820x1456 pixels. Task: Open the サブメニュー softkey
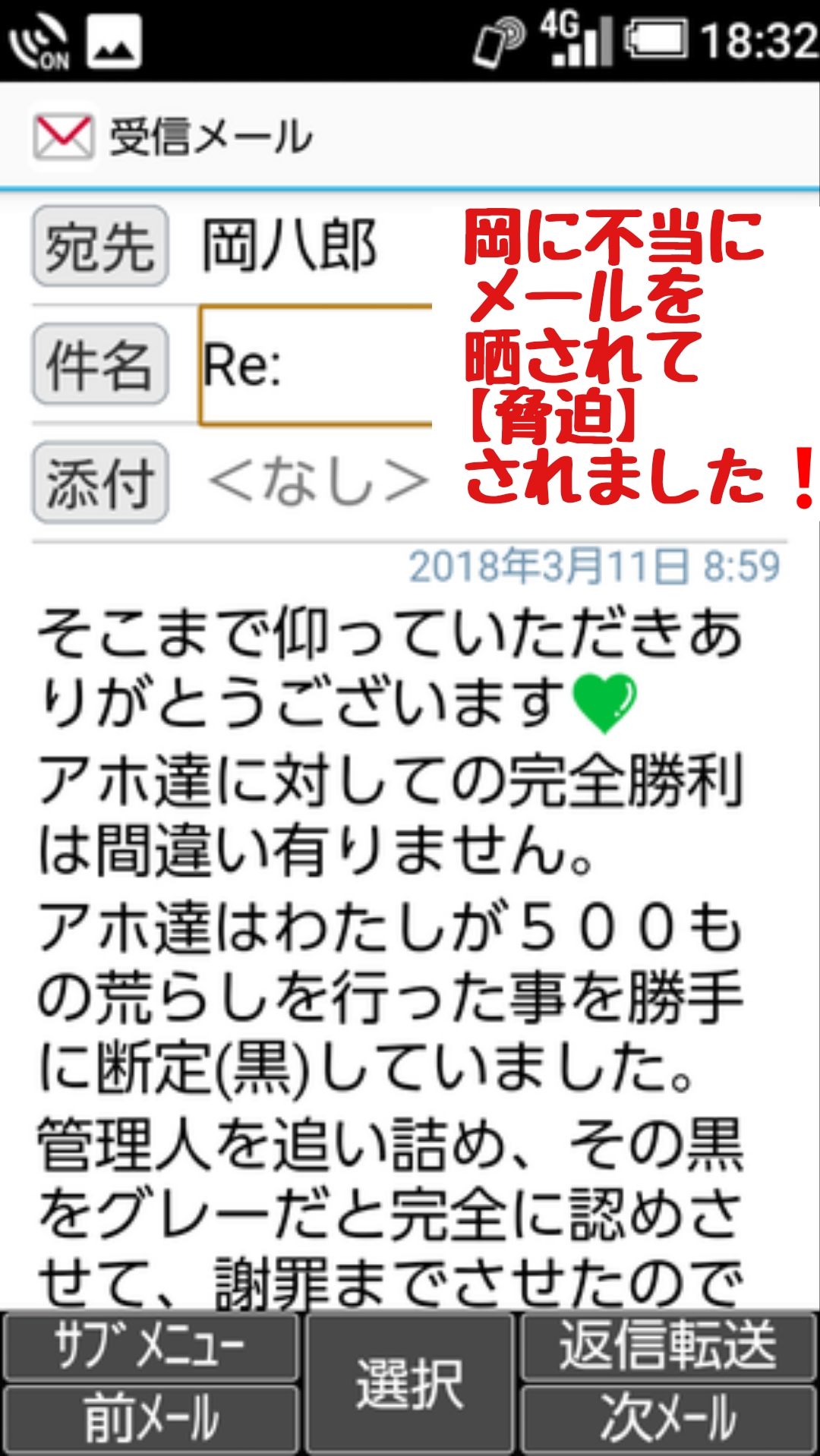pos(150,1346)
